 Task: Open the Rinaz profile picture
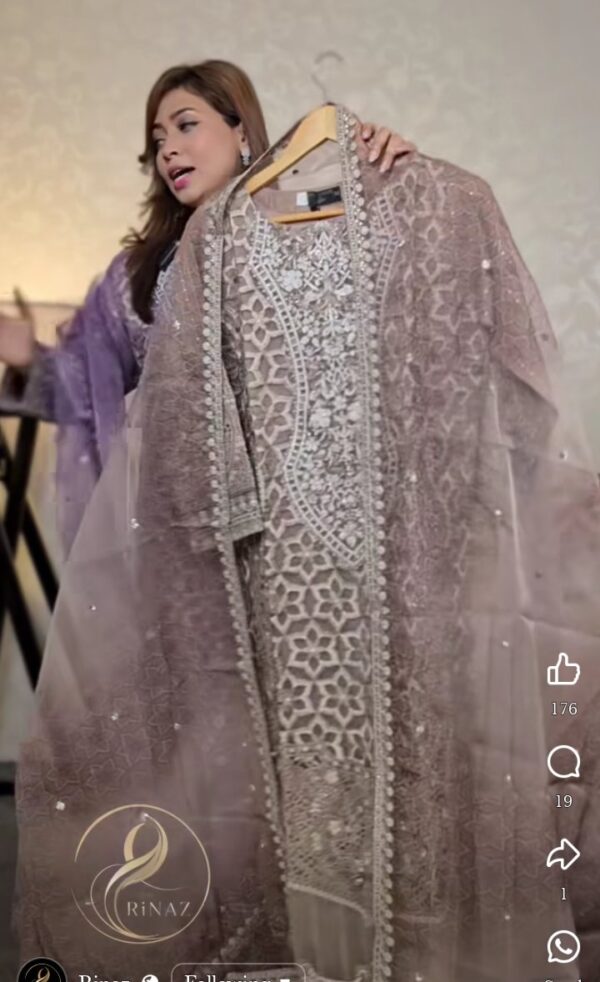pos(42,973)
